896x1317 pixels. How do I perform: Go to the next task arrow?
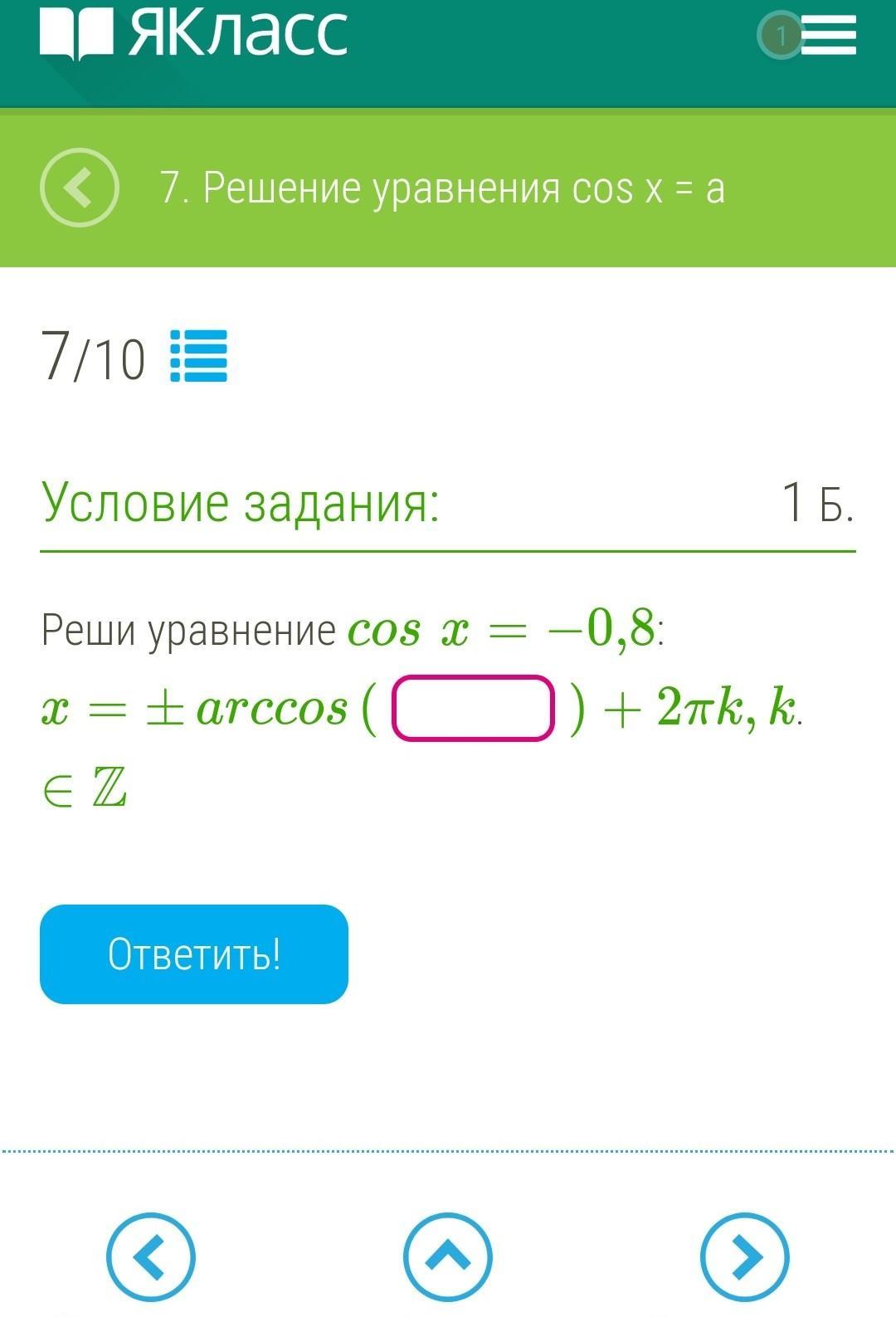coord(744,1256)
